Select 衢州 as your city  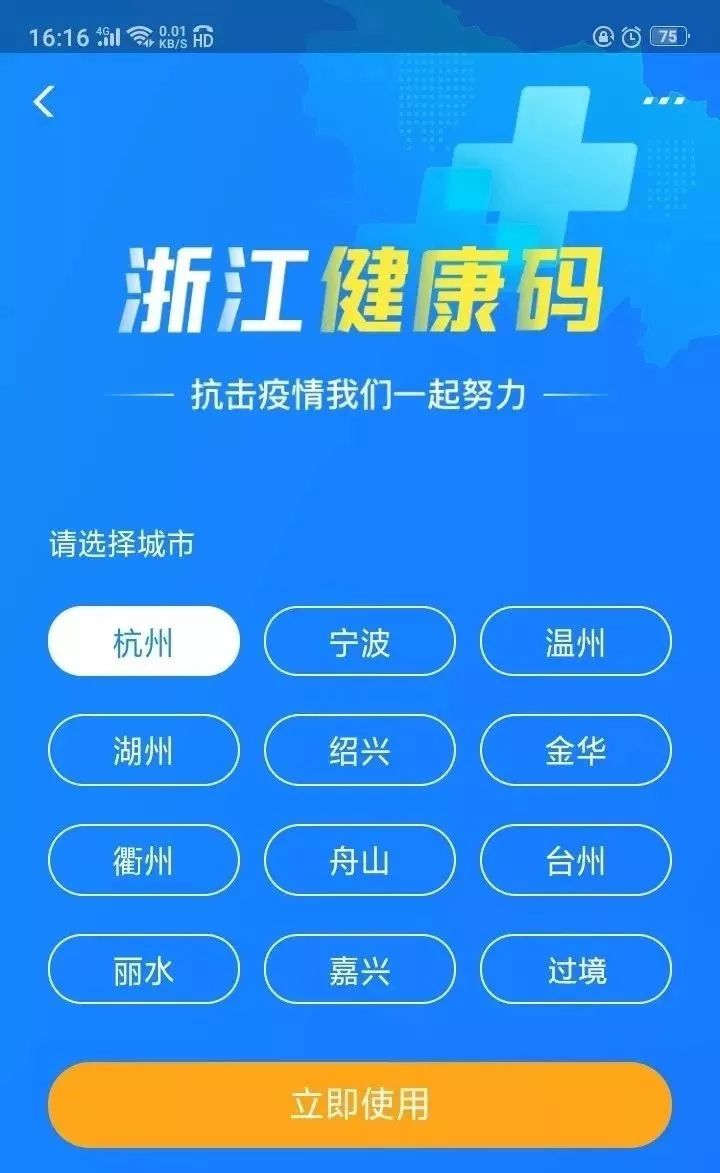(144, 860)
